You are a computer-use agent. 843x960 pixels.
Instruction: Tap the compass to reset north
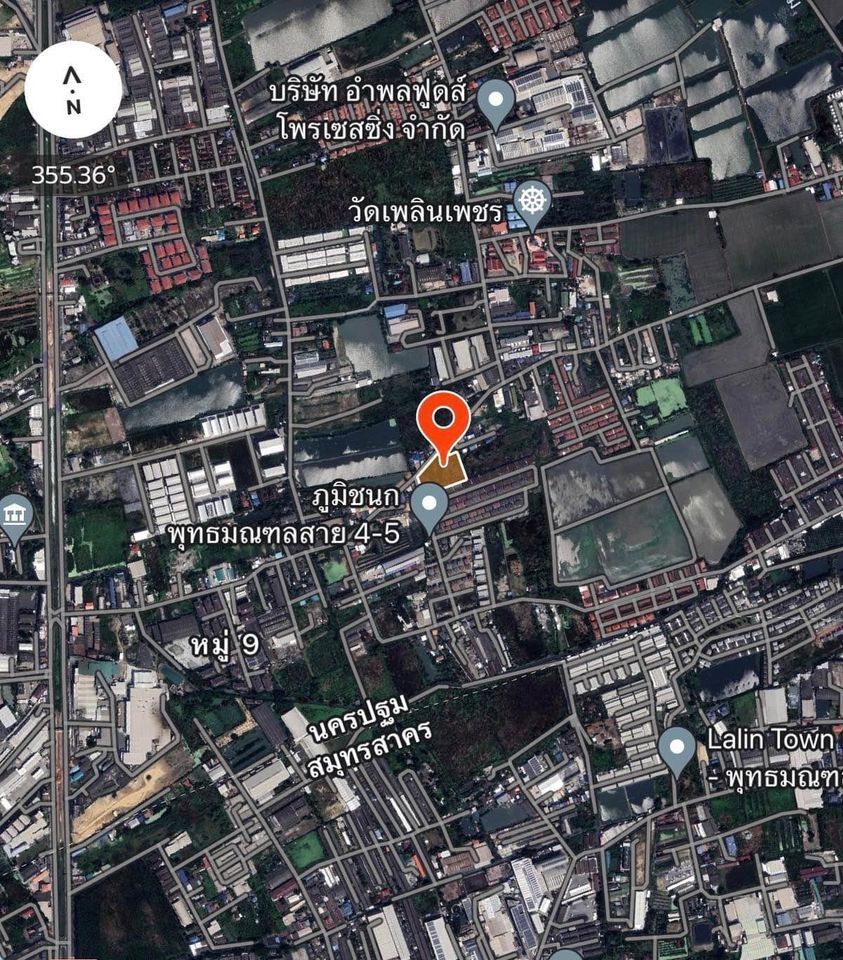tap(73, 90)
